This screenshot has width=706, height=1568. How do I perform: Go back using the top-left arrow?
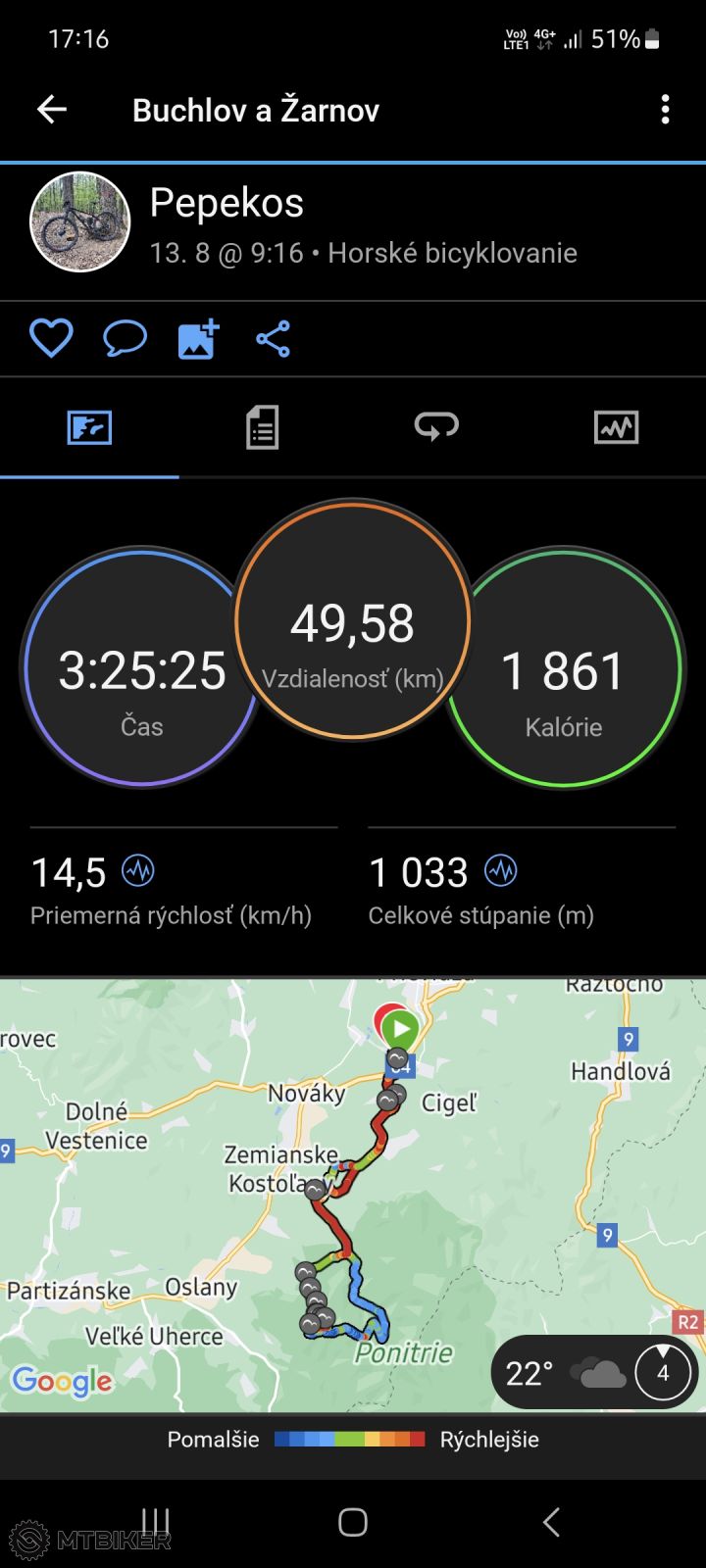(52, 110)
